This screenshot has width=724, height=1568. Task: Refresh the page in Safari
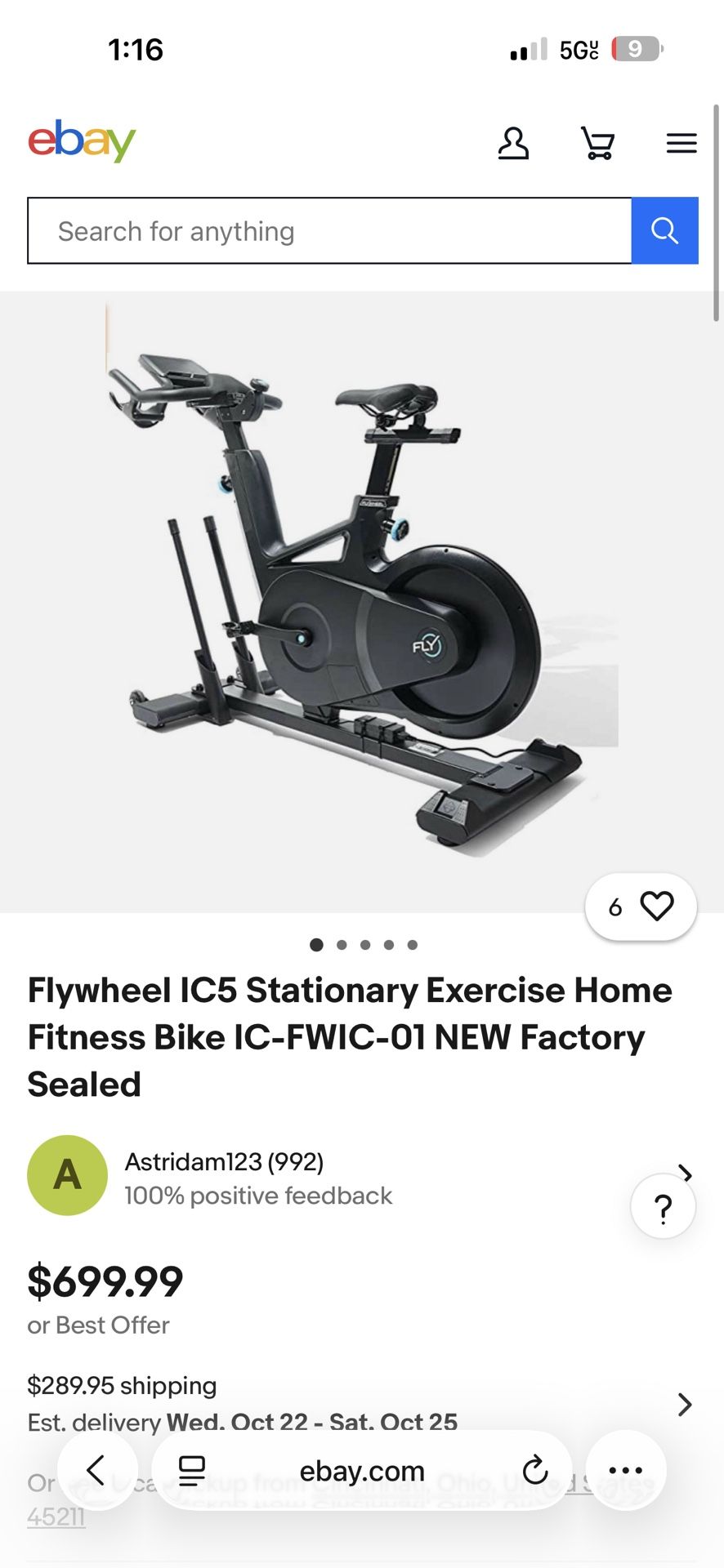[x=535, y=1470]
